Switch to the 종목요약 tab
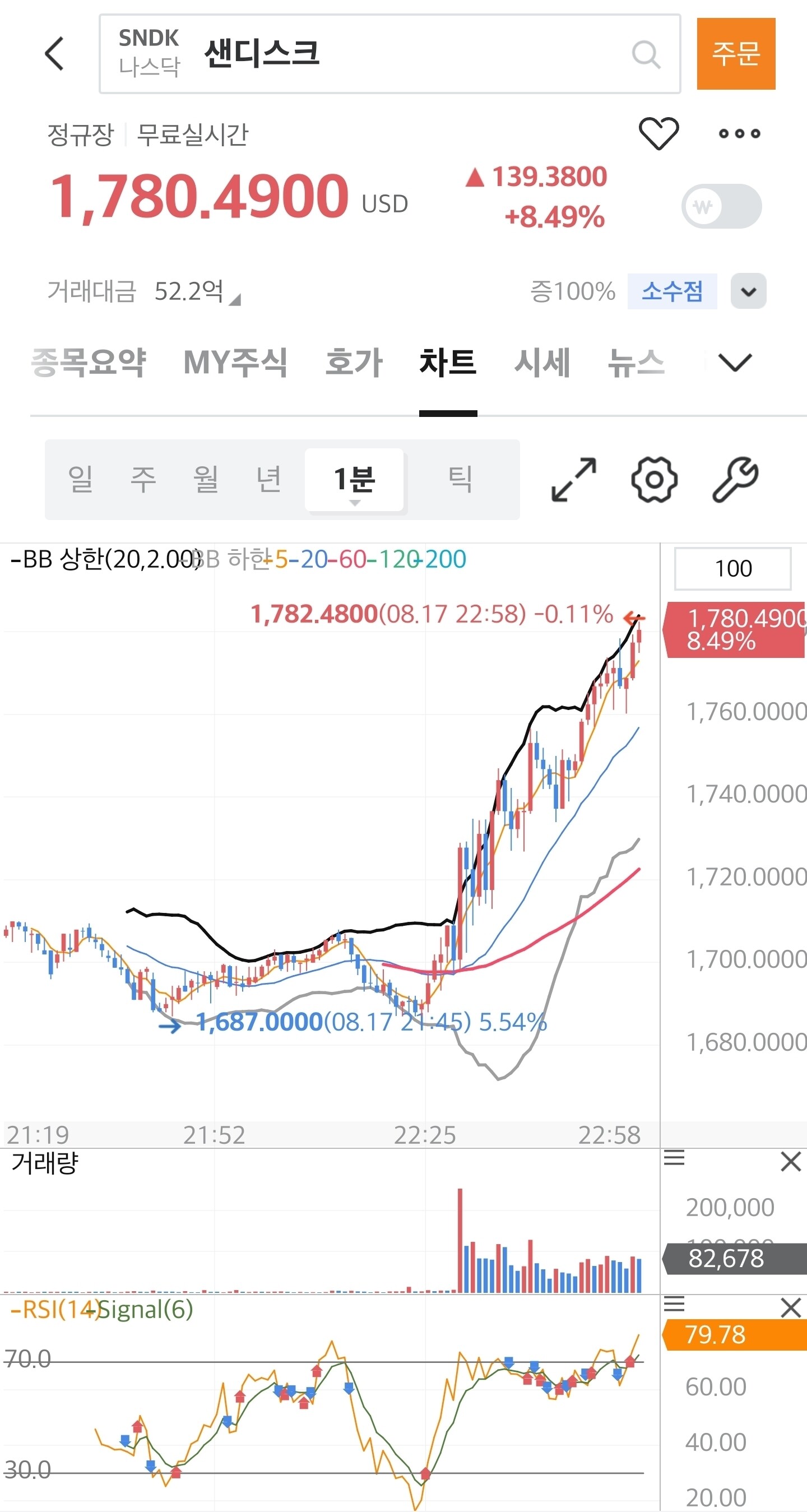This screenshot has width=807, height=1512. click(88, 361)
